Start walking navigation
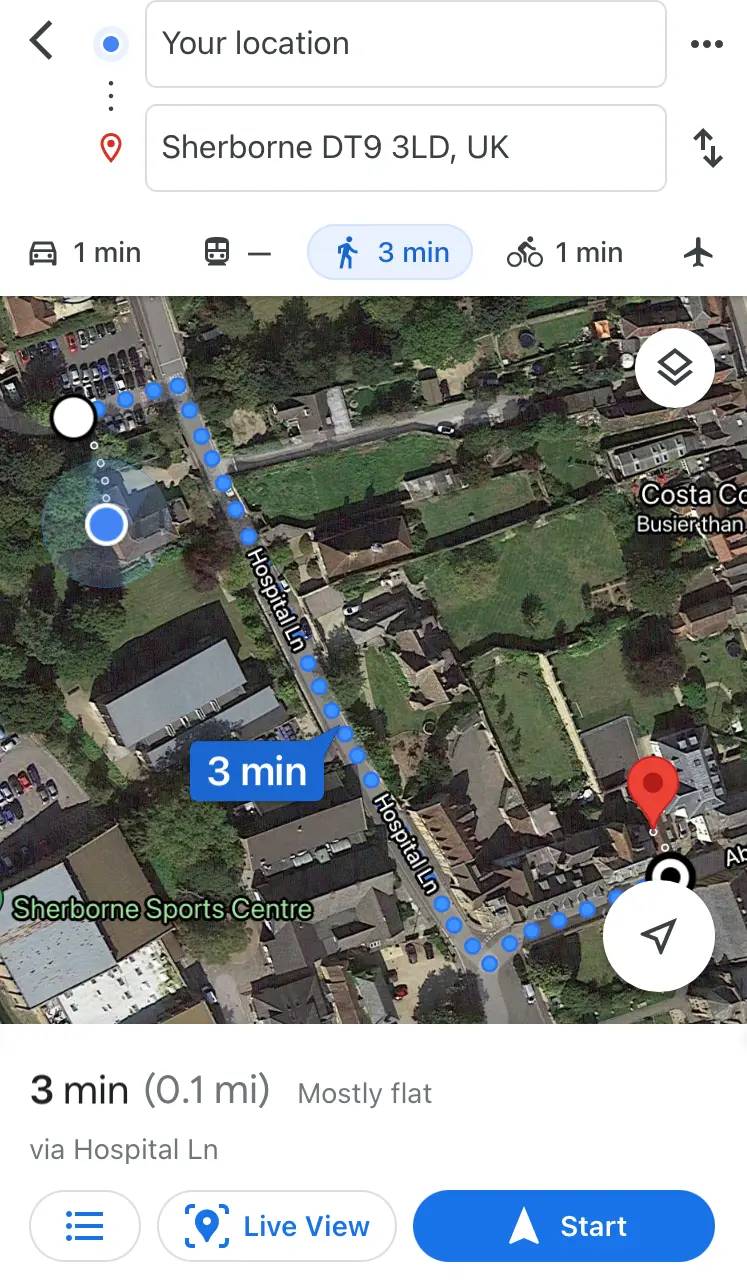Viewport: 747px width, 1286px height. (564, 1226)
